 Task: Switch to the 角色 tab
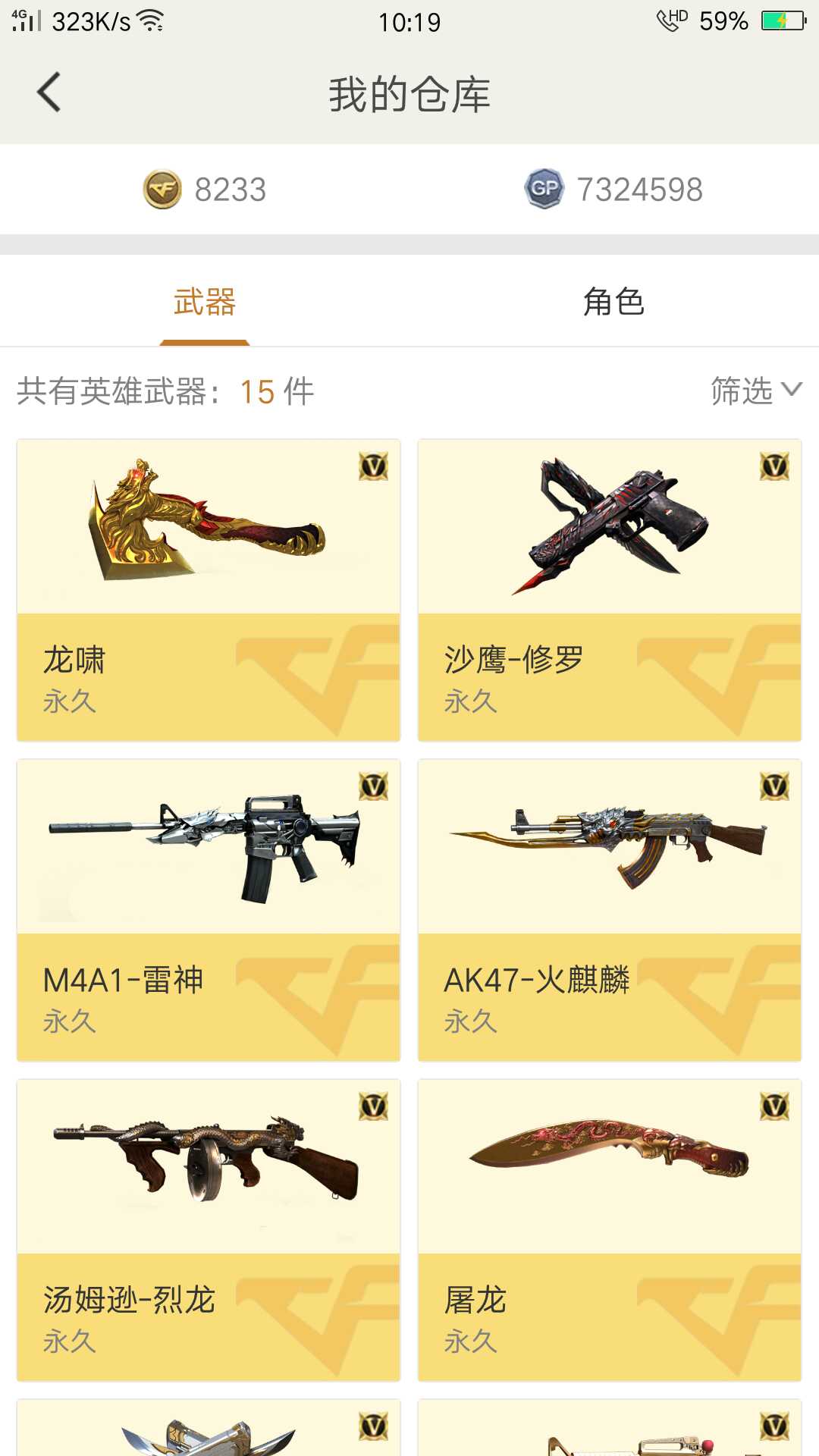[x=614, y=302]
